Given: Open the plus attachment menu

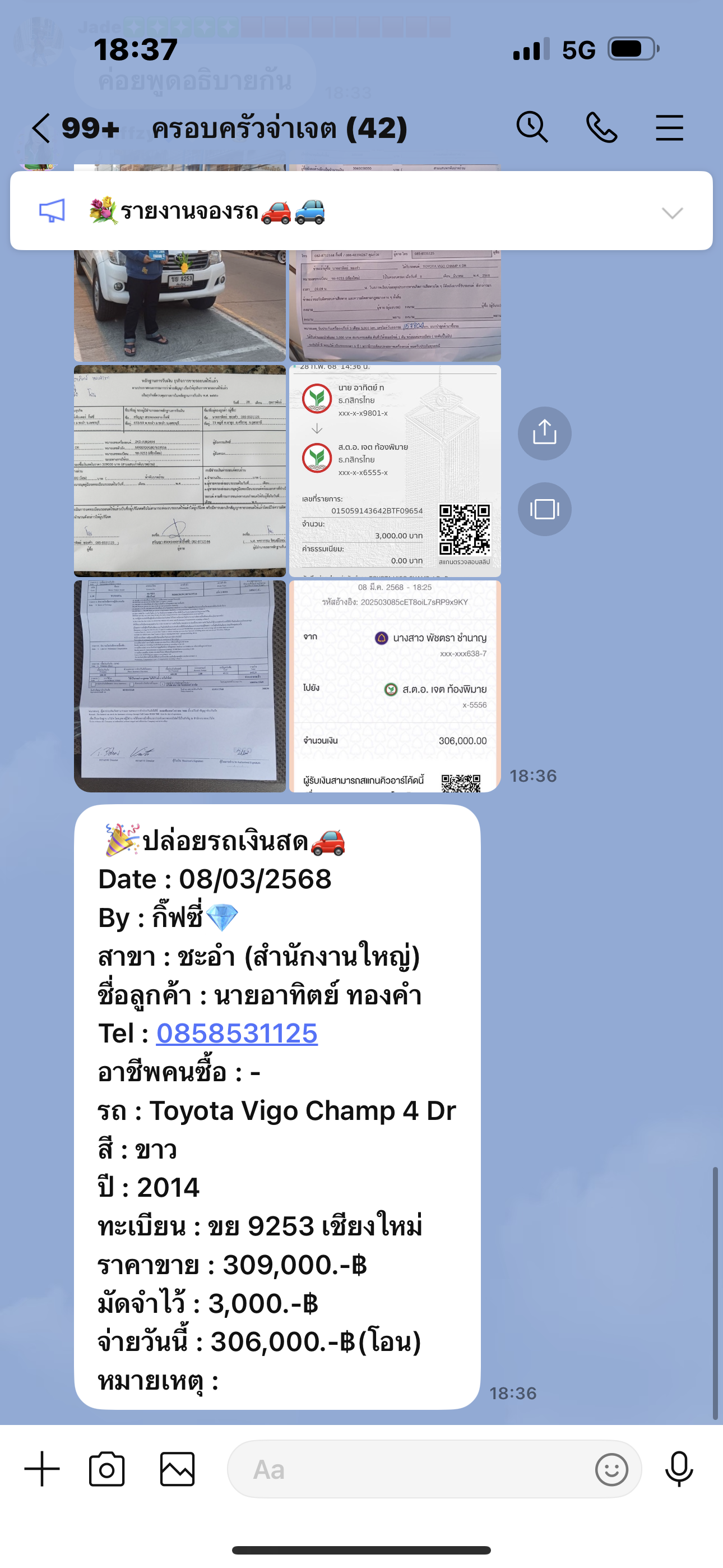Looking at the screenshot, I should (x=42, y=1469).
